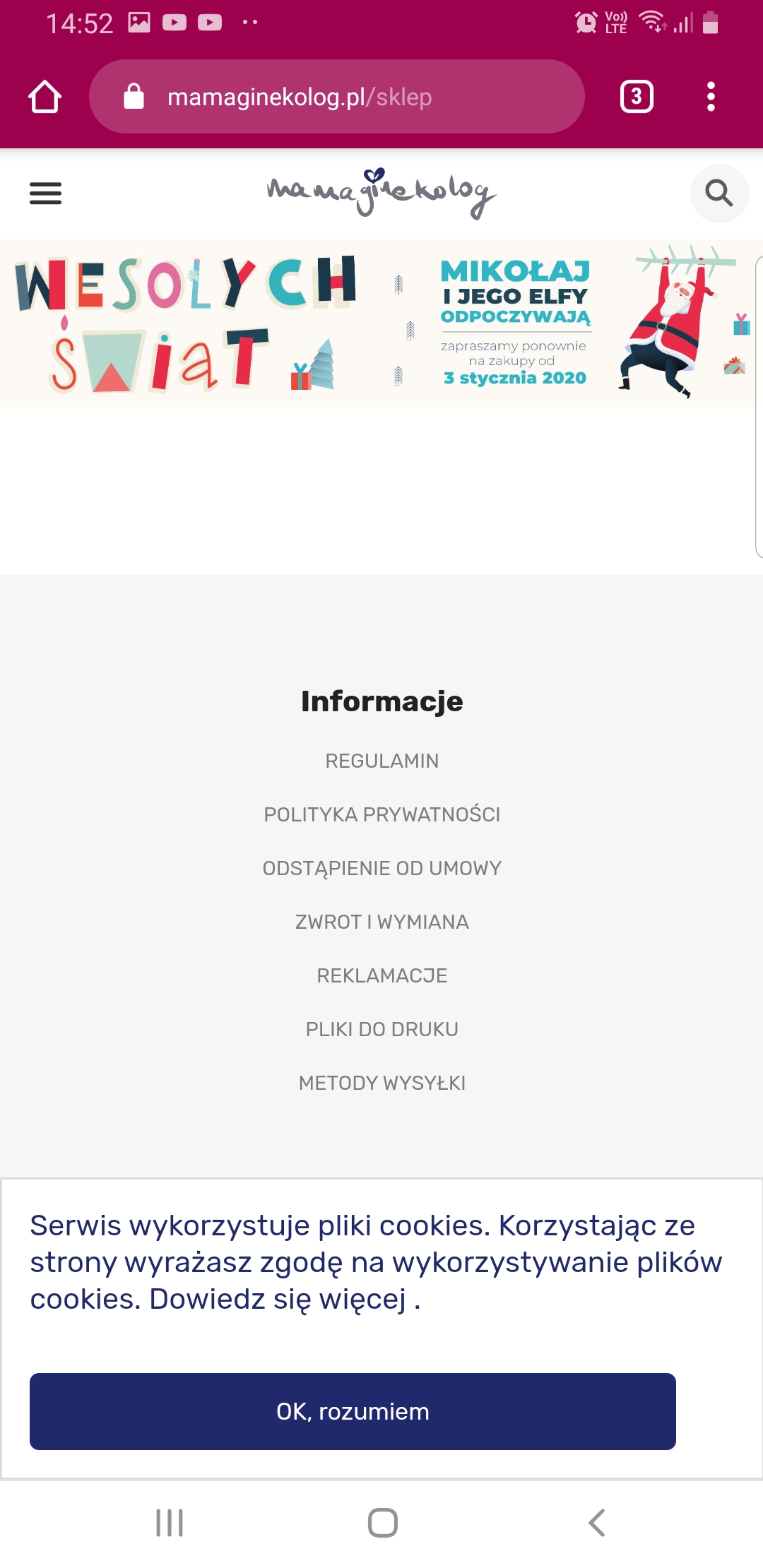
Task: Tap the Wi-Fi status icon
Action: (651, 23)
